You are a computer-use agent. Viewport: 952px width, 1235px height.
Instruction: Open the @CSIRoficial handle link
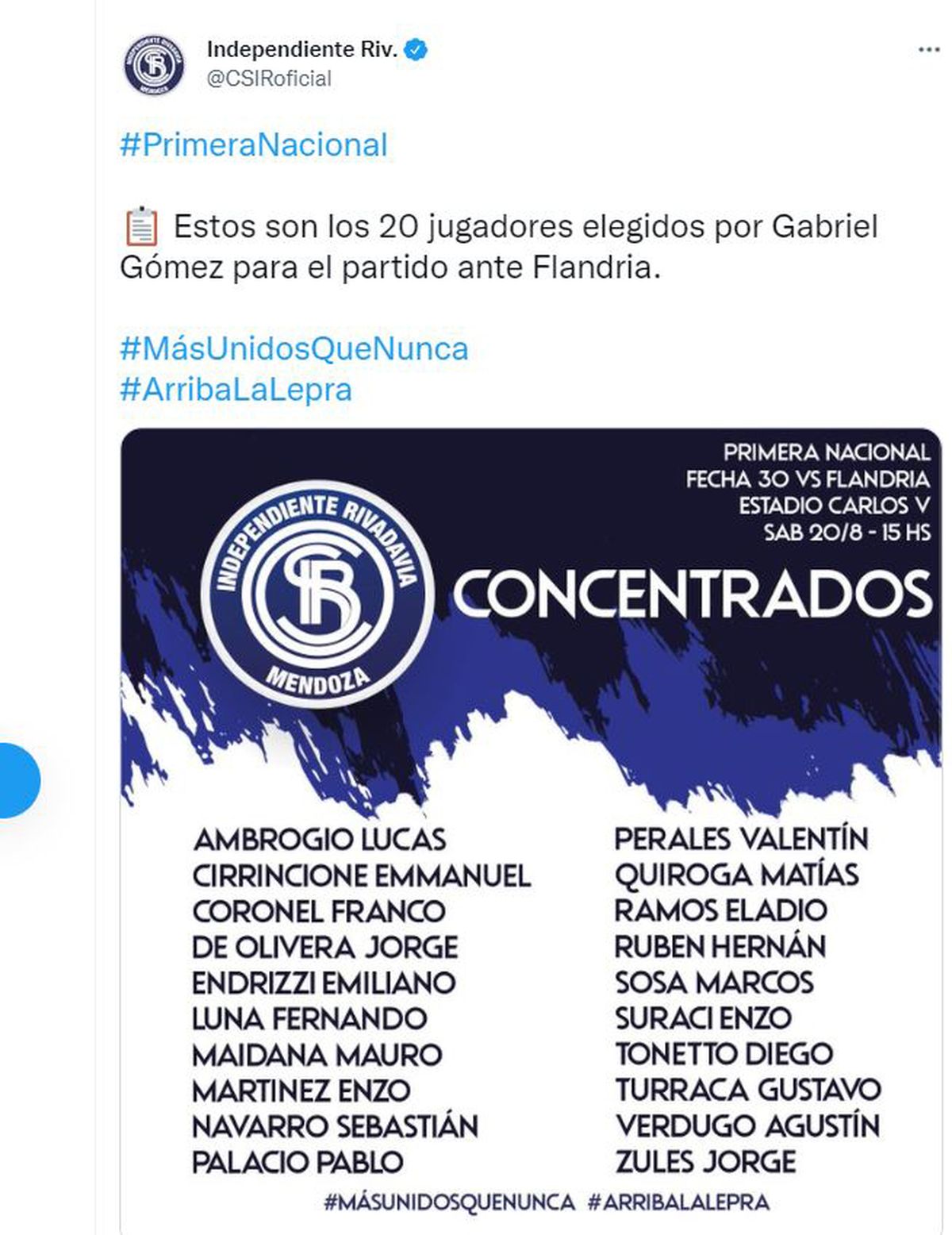pos(269,79)
